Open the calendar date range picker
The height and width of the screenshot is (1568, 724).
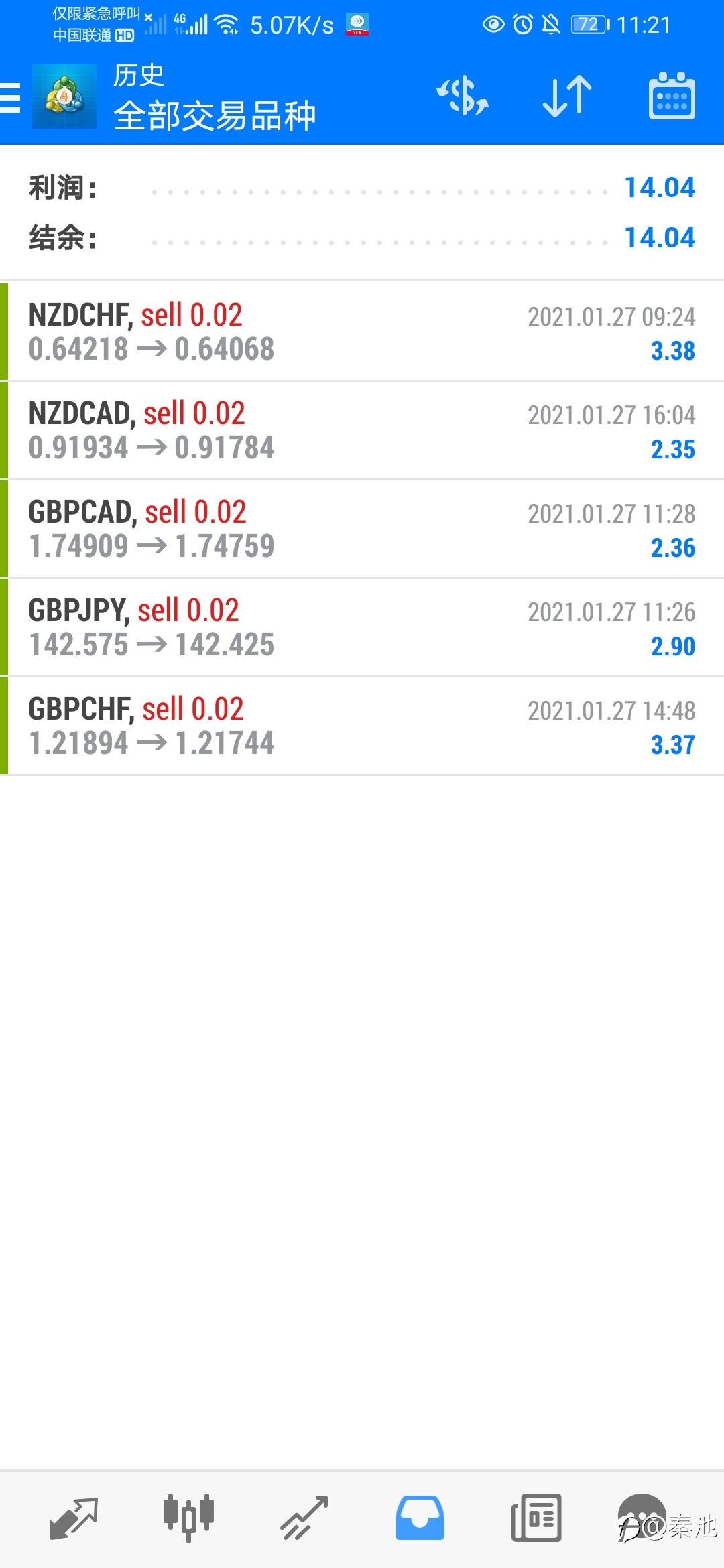tap(672, 96)
